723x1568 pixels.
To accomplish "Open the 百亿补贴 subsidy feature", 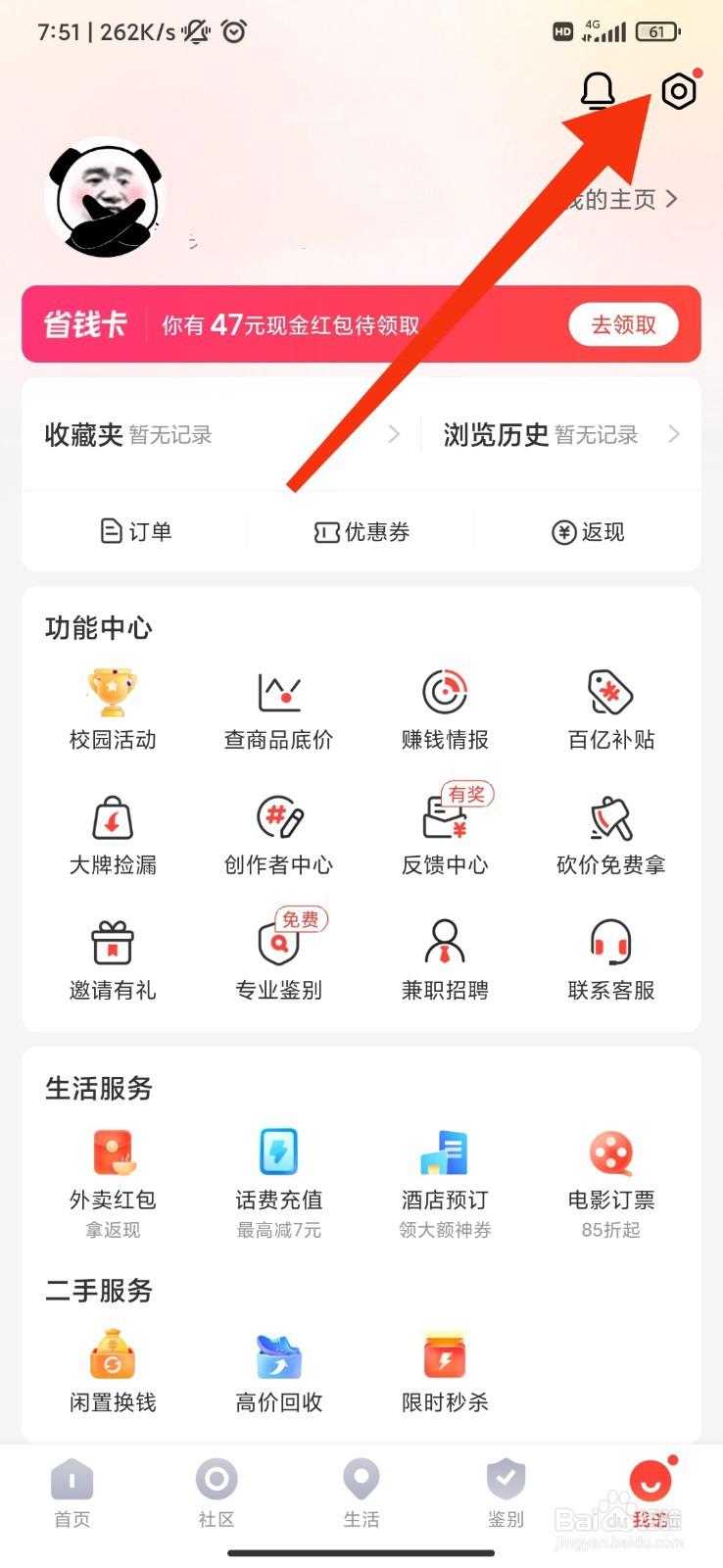I will click(x=610, y=709).
